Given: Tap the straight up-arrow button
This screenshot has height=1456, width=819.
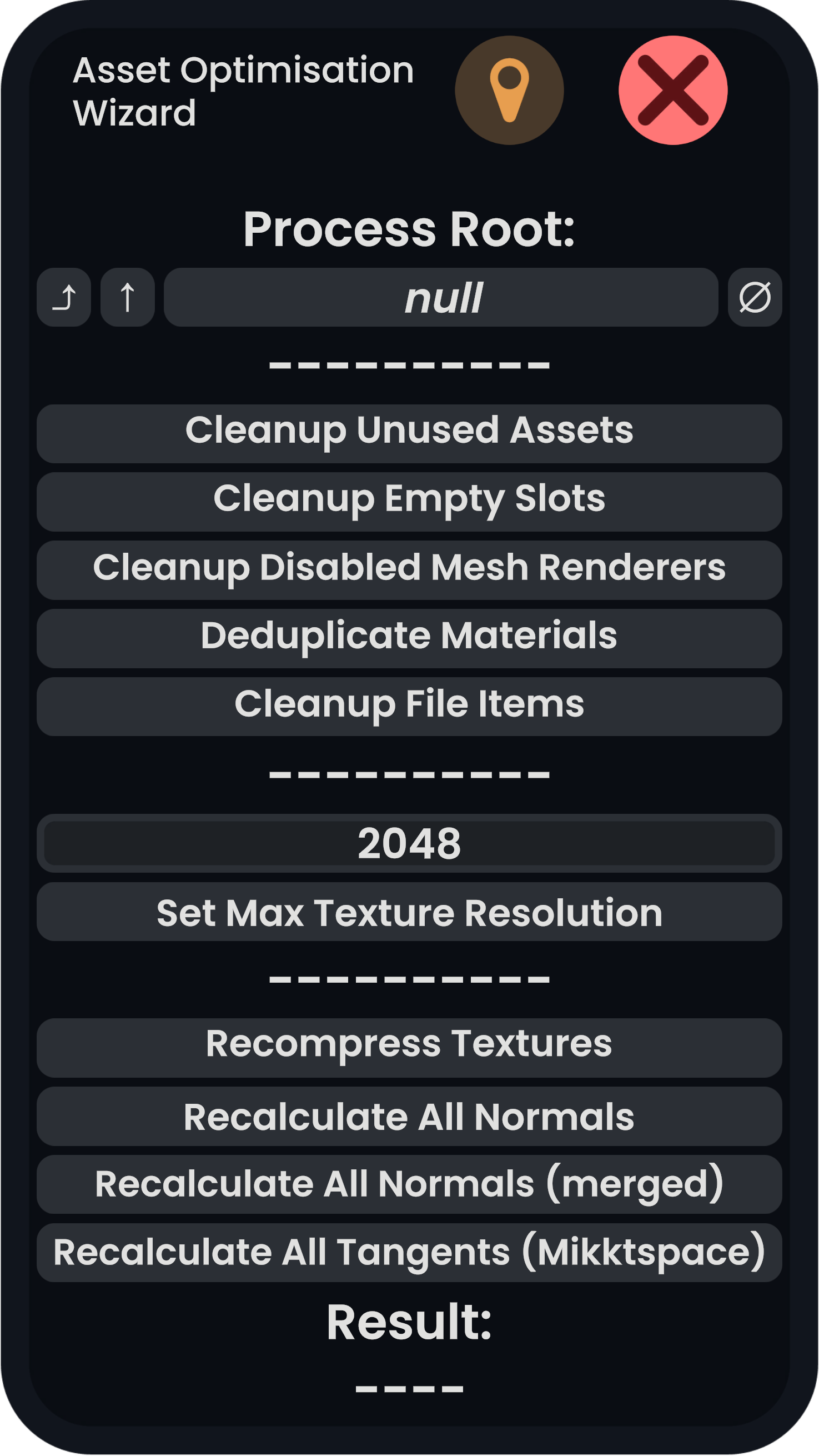Looking at the screenshot, I should (127, 297).
